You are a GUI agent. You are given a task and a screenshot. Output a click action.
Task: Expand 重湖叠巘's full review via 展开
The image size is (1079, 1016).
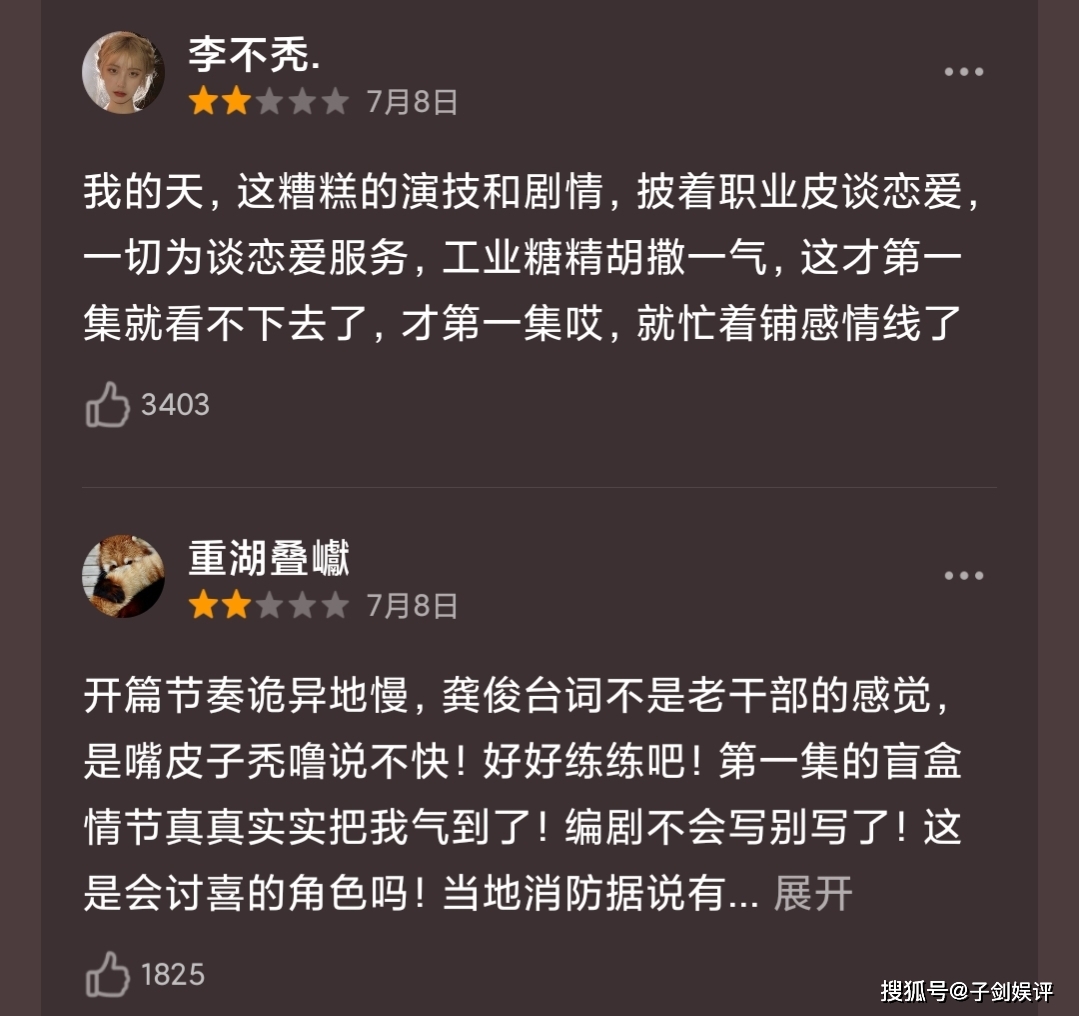coord(813,894)
